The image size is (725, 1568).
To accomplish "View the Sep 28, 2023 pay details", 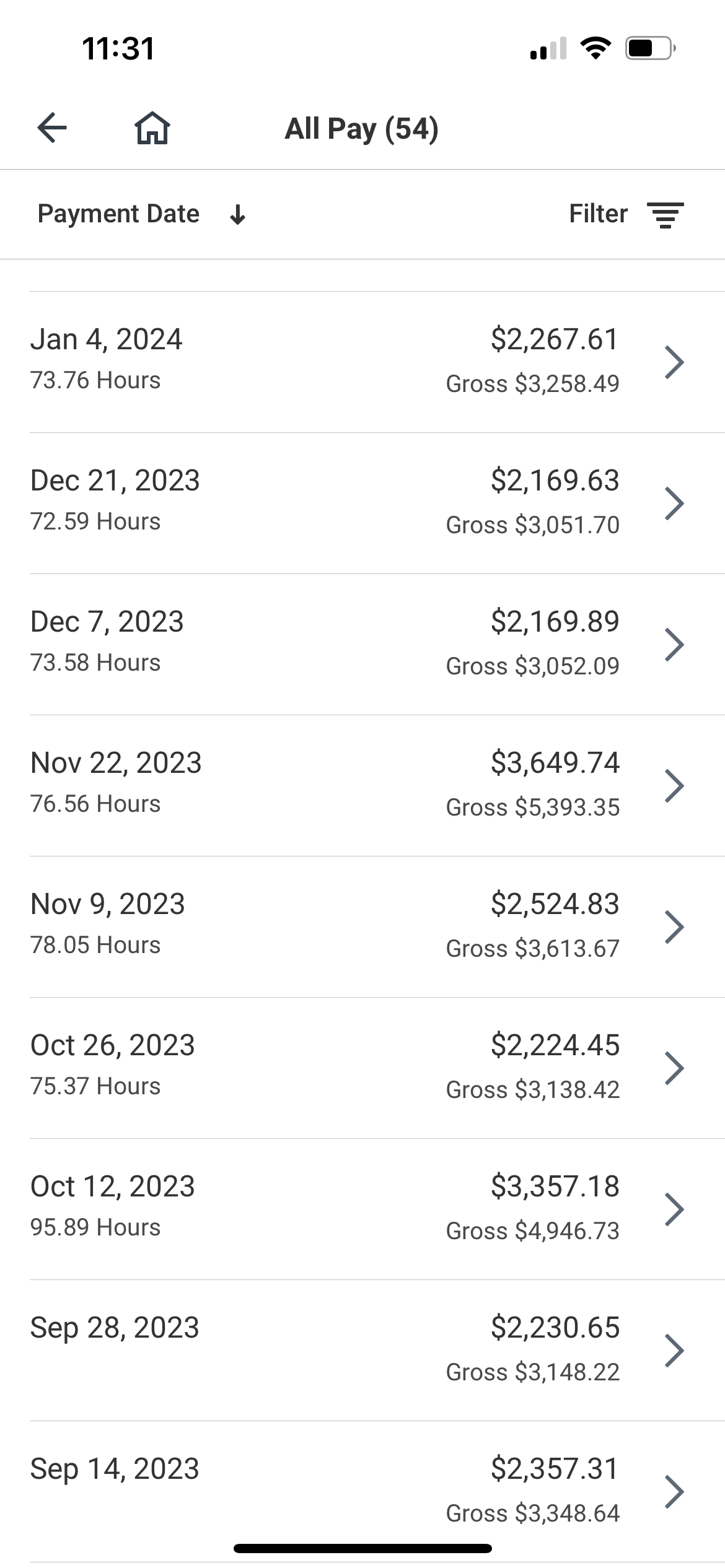I will point(362,1350).
